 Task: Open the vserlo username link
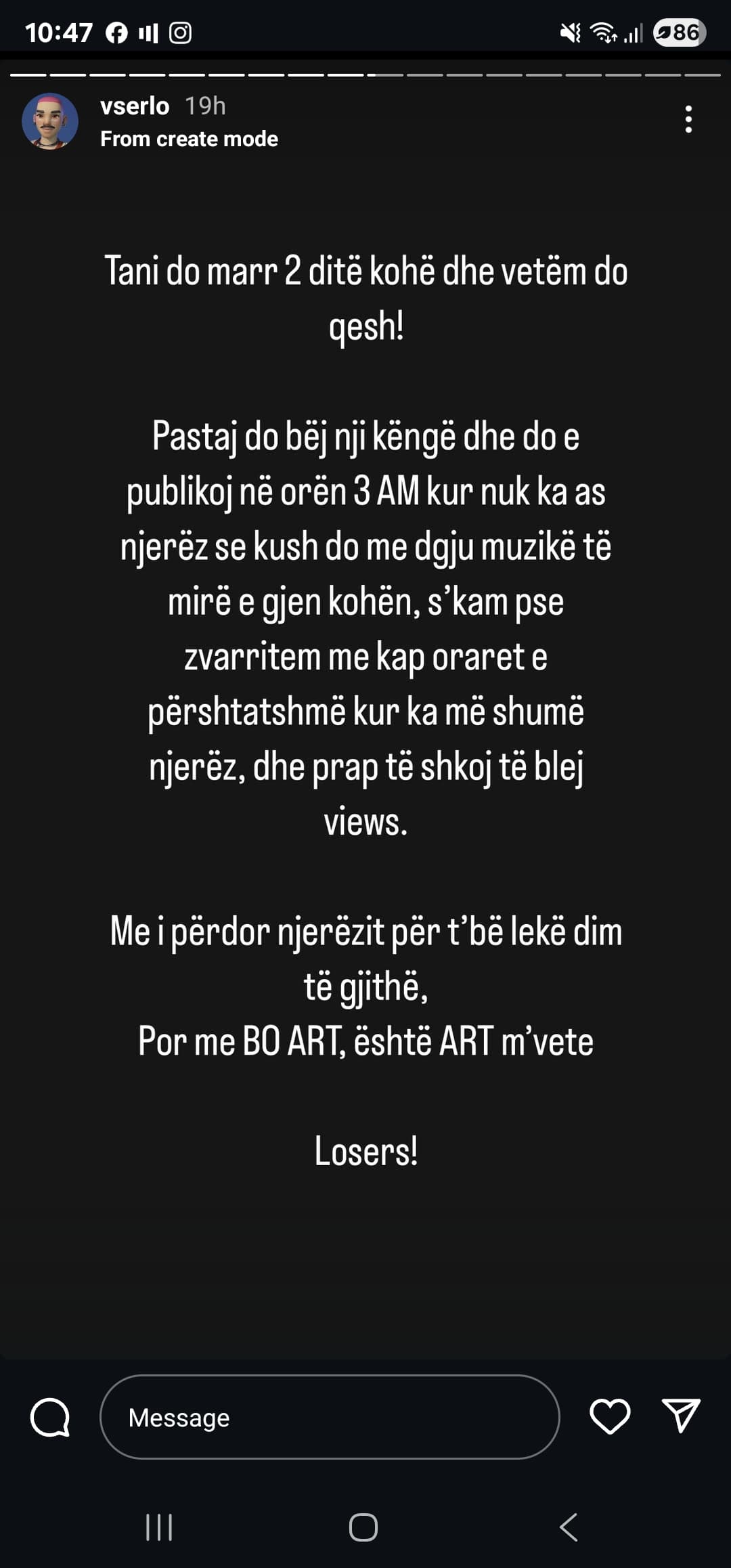(x=135, y=106)
